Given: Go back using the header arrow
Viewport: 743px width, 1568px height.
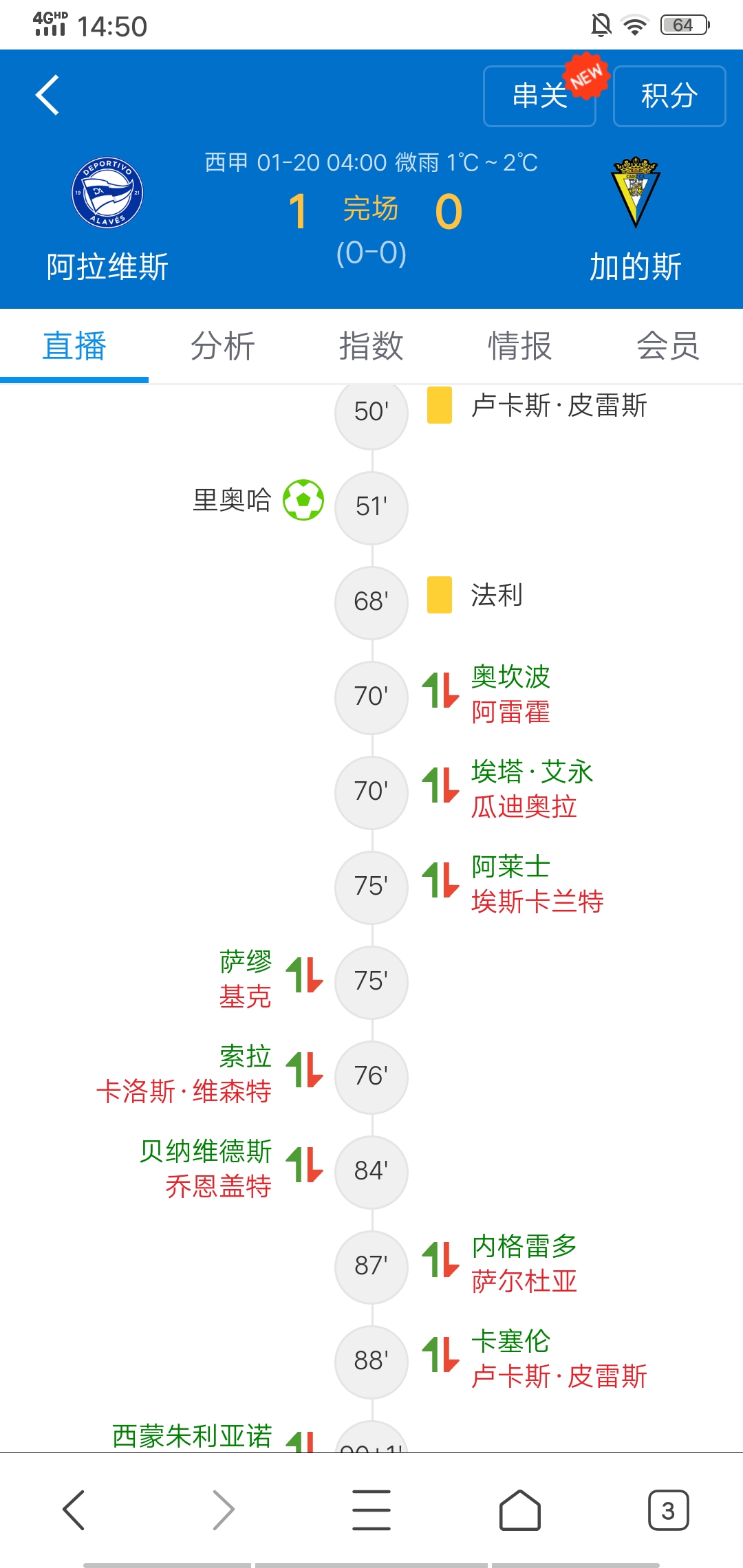Looking at the screenshot, I should (x=48, y=95).
